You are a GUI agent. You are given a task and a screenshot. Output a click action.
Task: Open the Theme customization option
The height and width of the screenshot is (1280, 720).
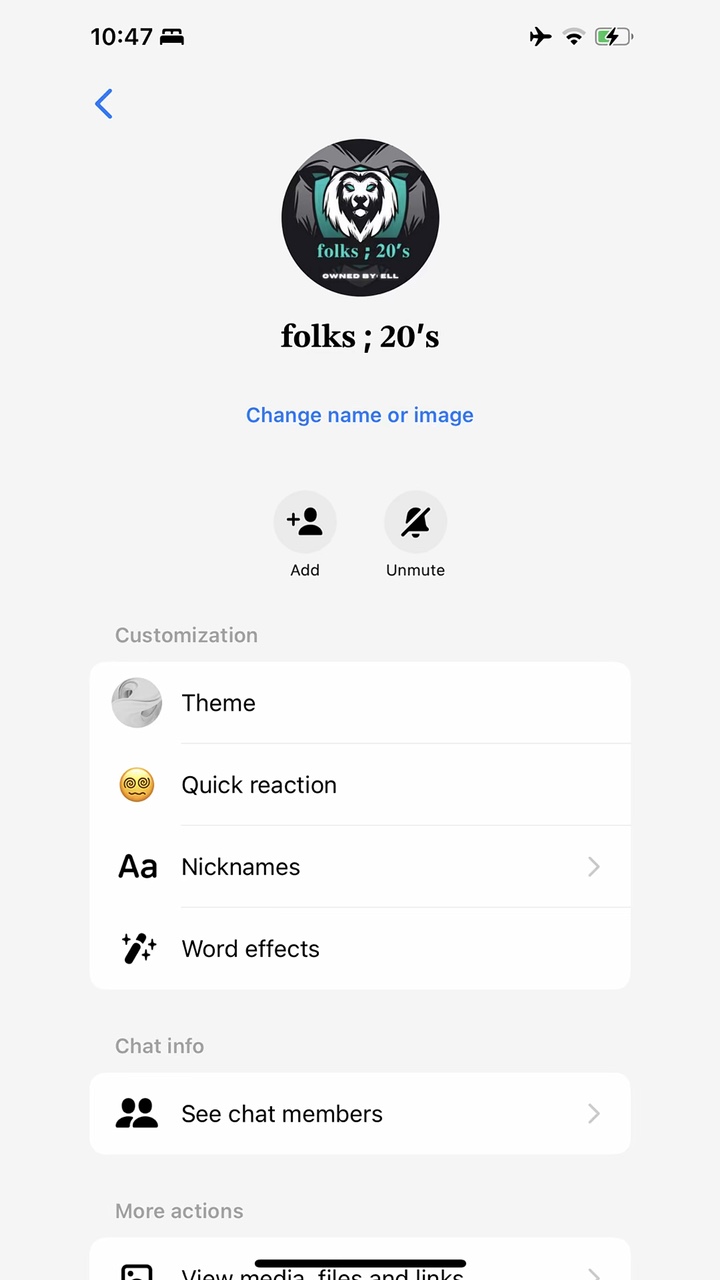(x=360, y=703)
